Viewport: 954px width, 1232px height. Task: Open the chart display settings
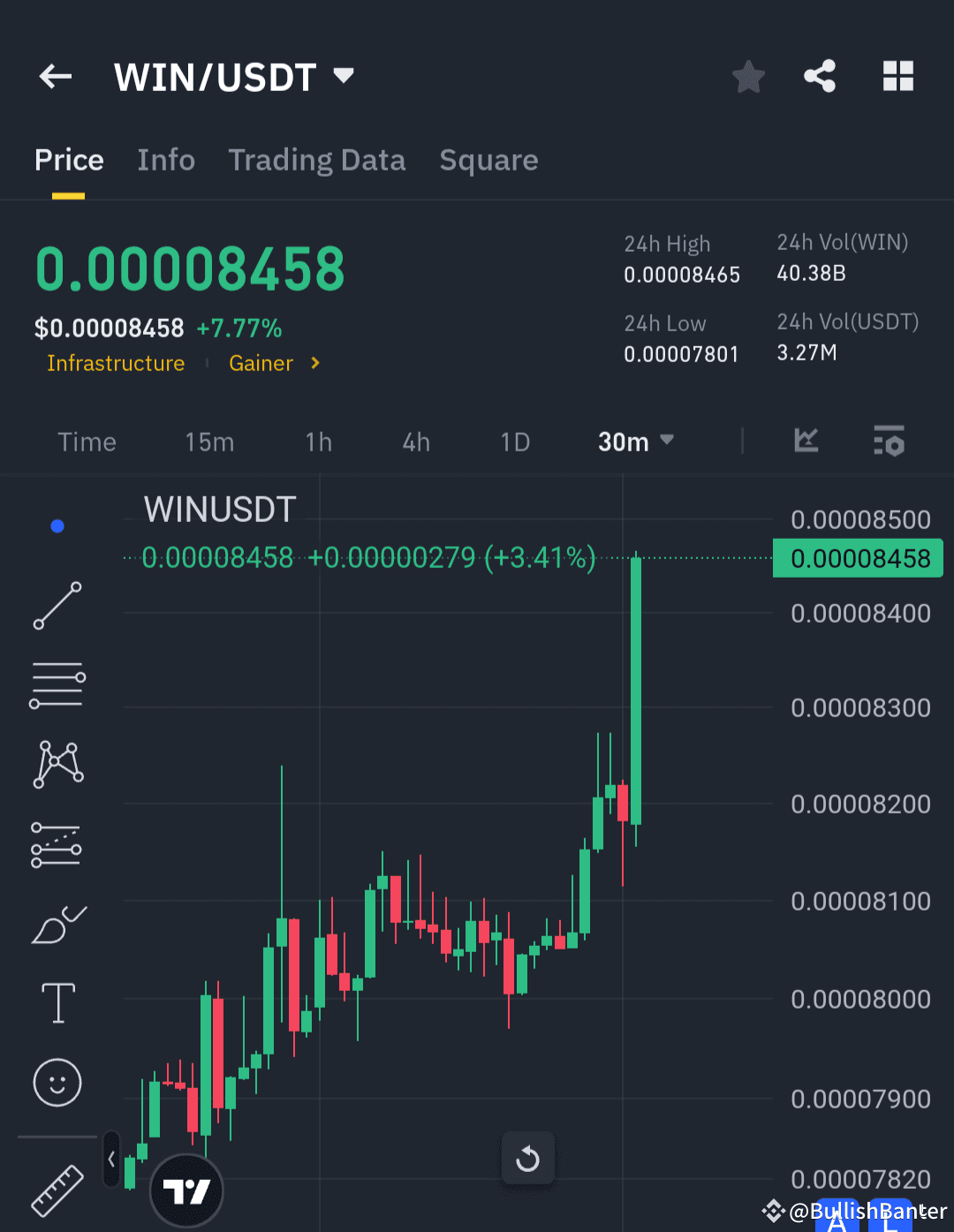point(889,442)
